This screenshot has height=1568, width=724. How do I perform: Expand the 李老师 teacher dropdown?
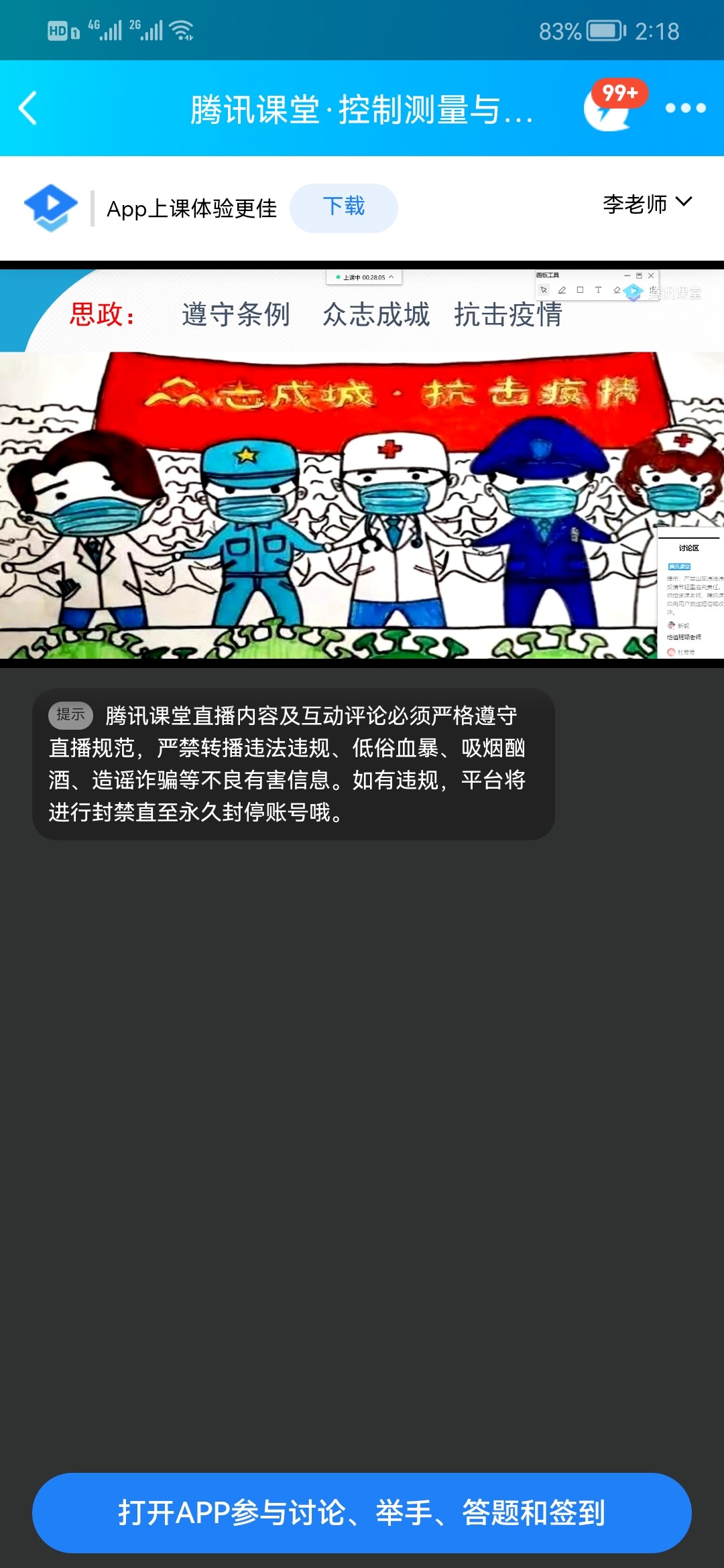647,204
